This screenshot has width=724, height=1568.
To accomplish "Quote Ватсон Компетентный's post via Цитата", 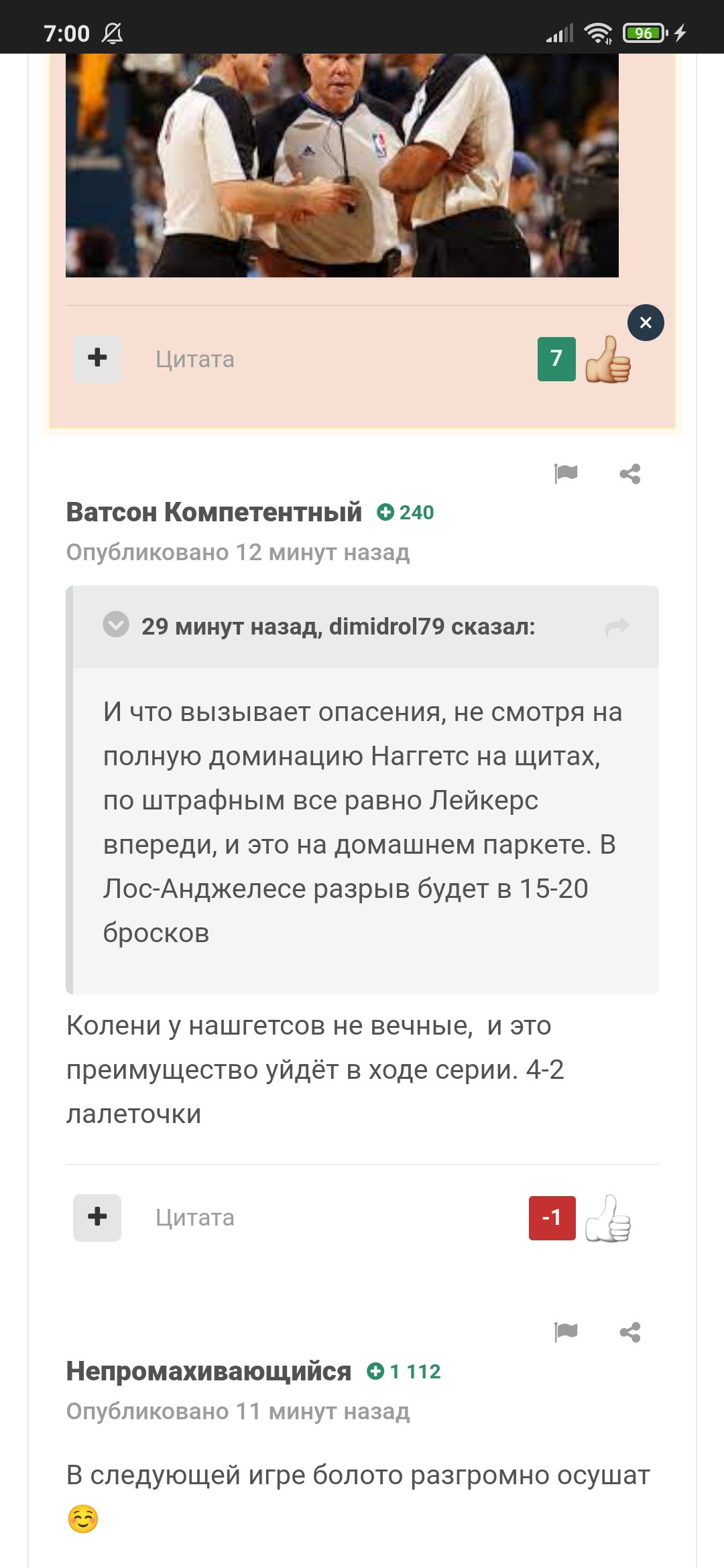I will [x=195, y=1218].
